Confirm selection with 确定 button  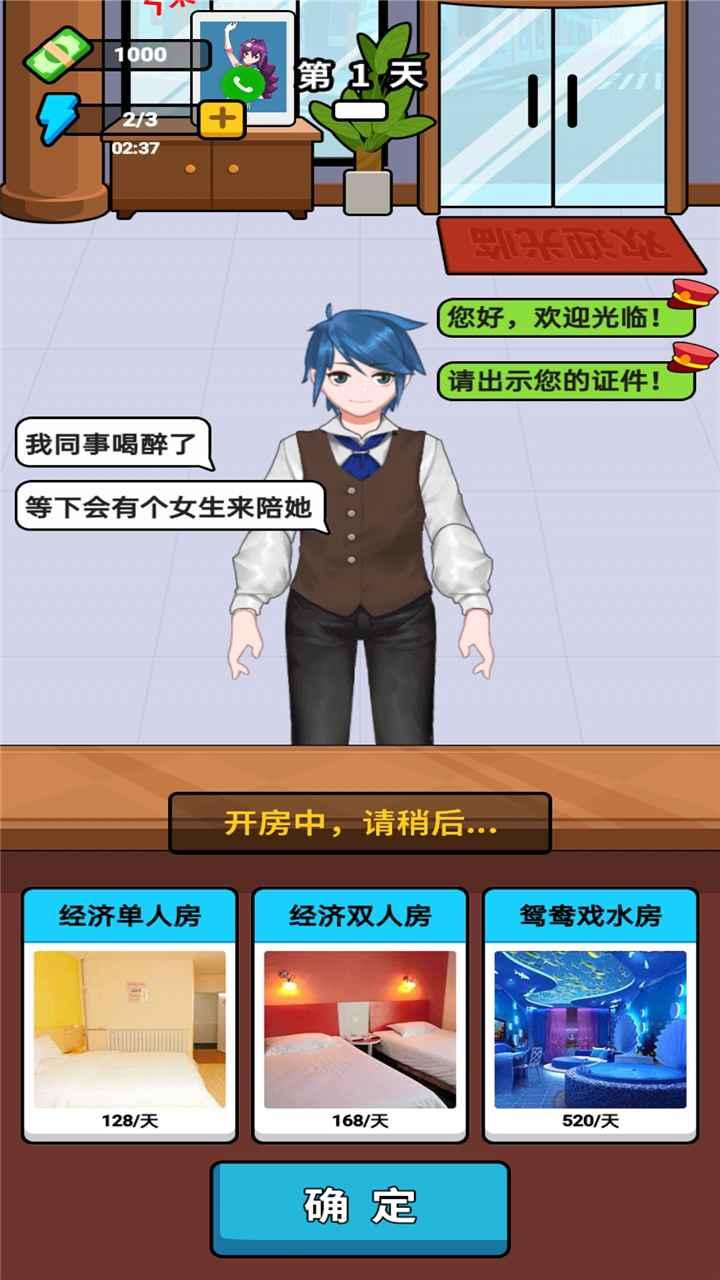[x=360, y=1208]
